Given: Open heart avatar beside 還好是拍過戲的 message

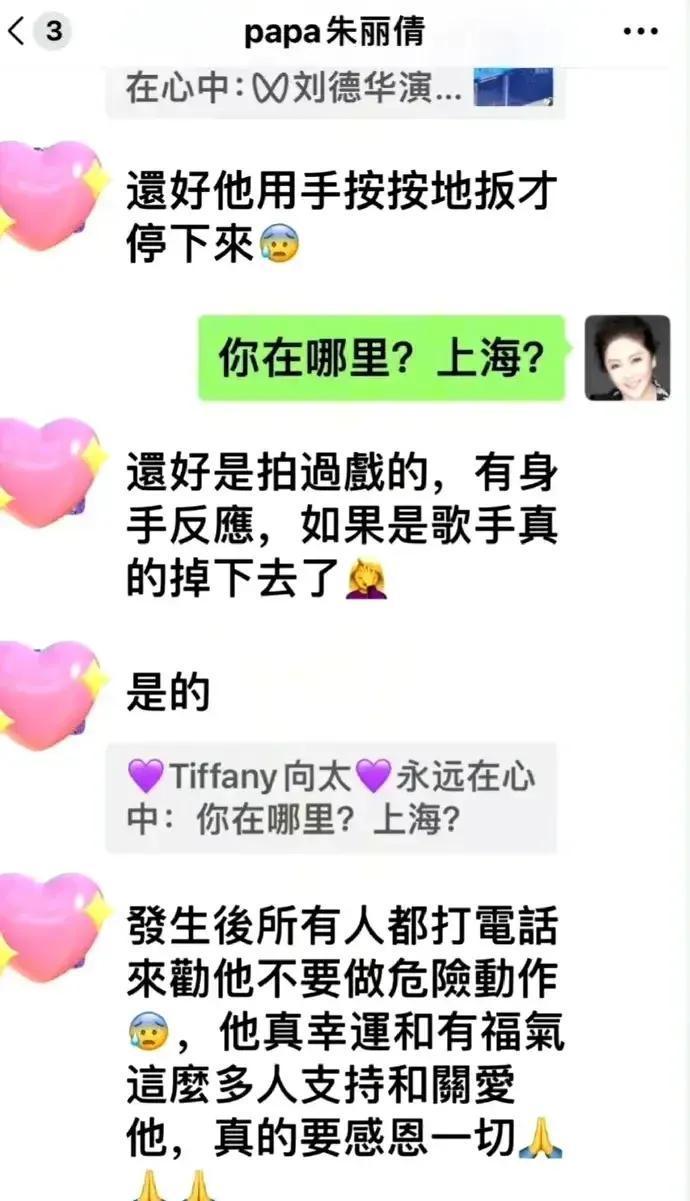Looking at the screenshot, I should click(x=50, y=472).
